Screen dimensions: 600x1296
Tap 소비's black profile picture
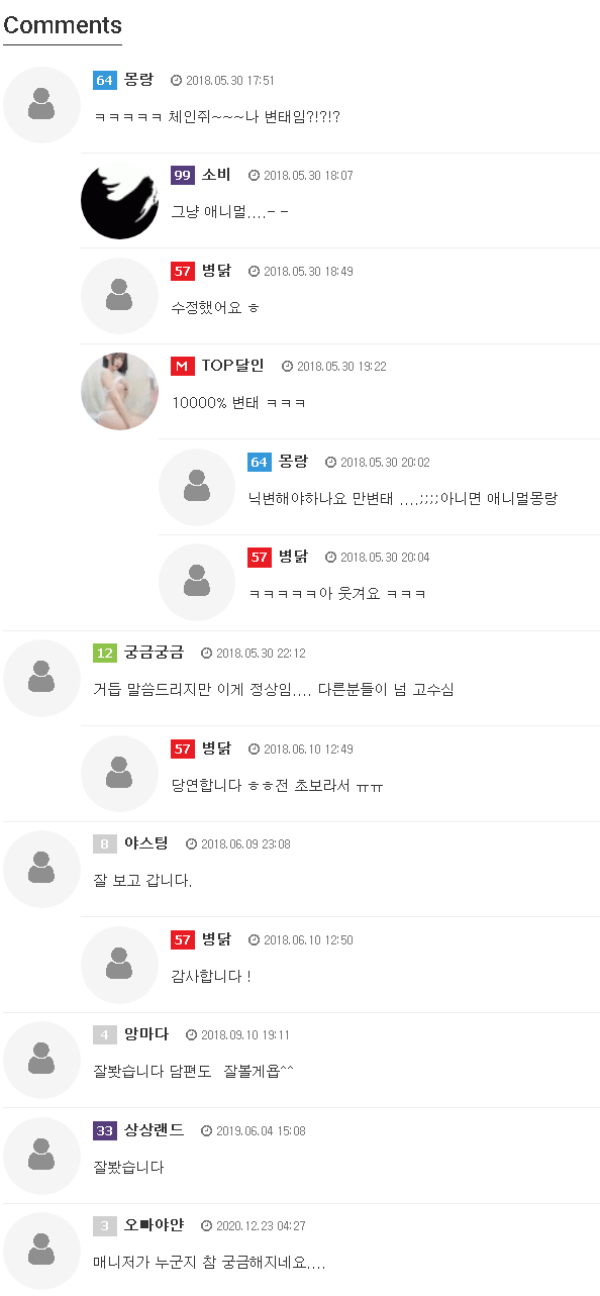[x=119, y=201]
